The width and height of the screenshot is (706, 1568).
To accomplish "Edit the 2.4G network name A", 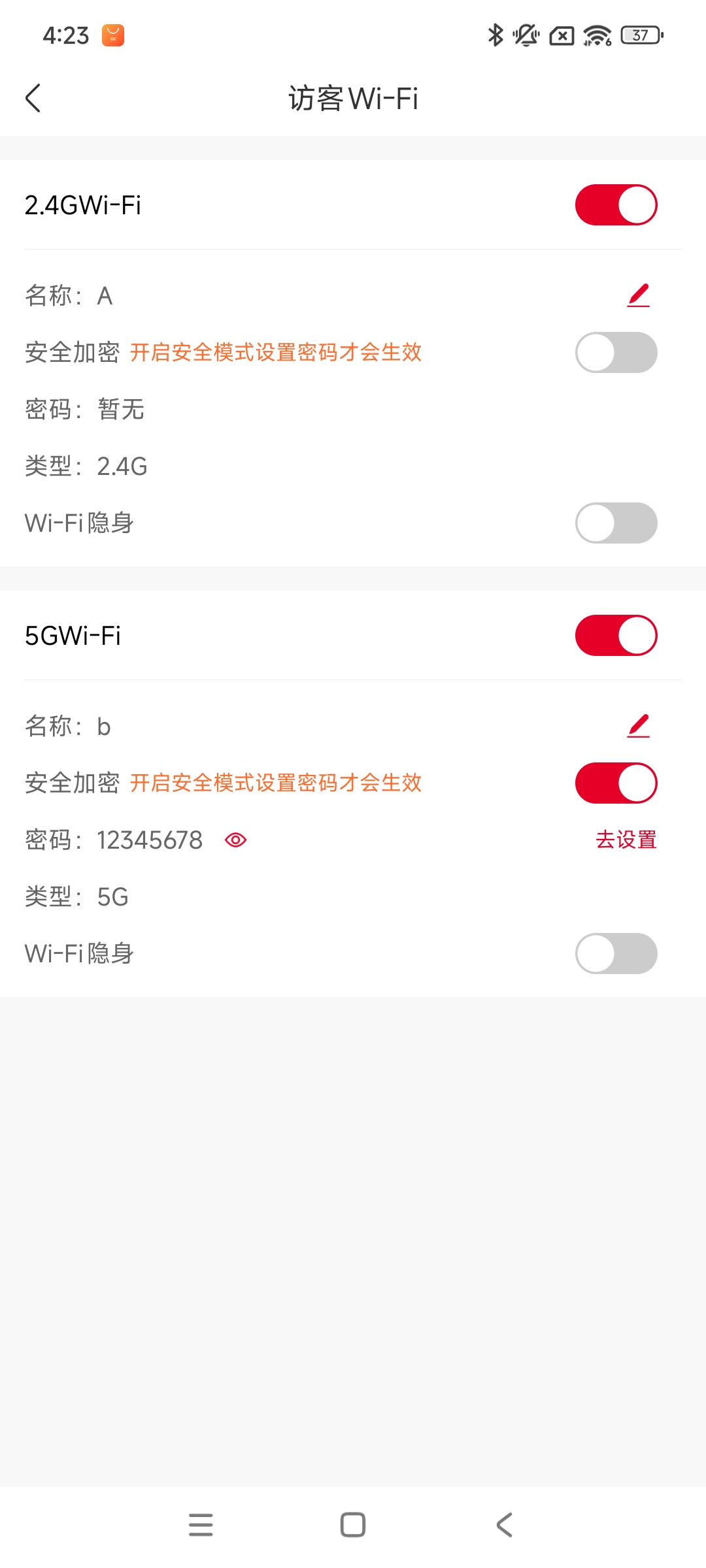I will click(638, 295).
